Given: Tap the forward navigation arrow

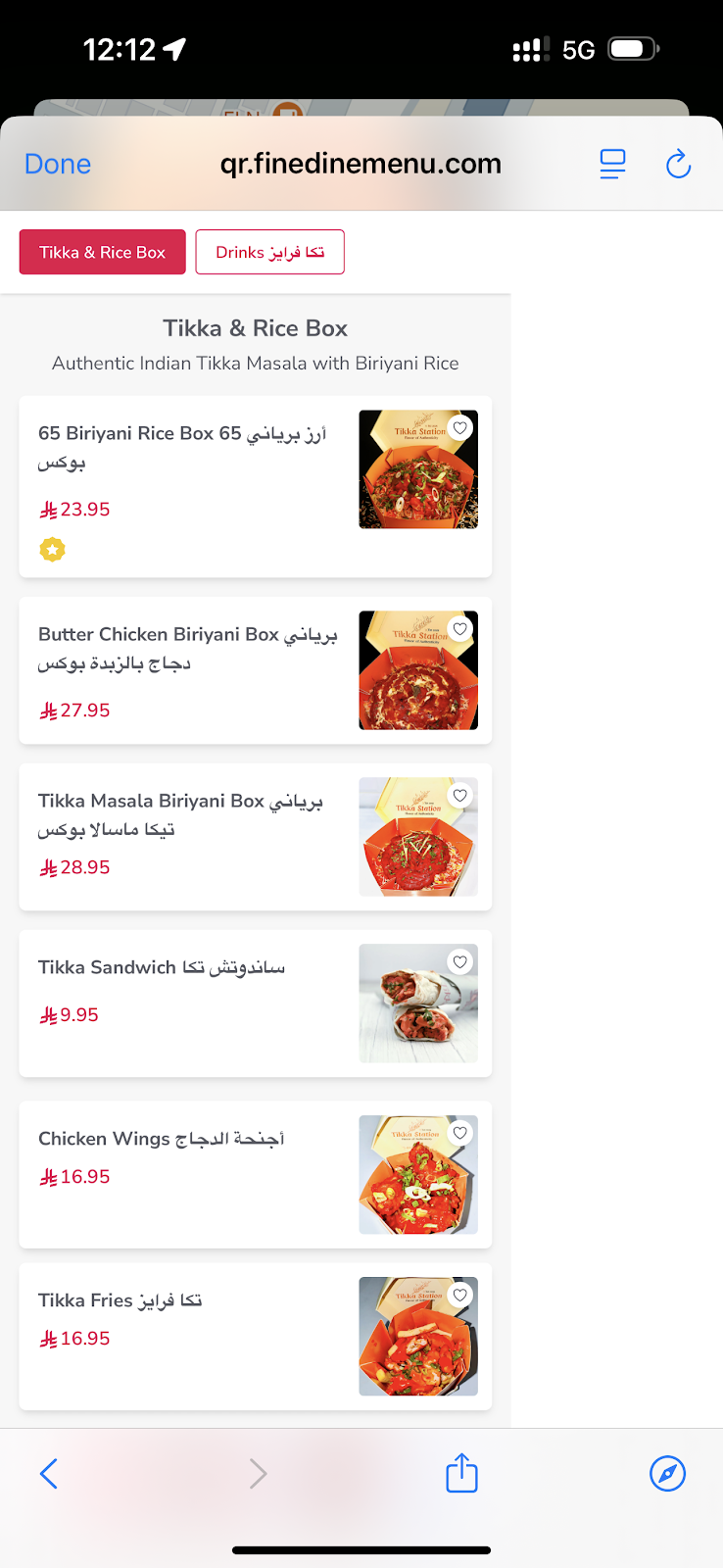Looking at the screenshot, I should [258, 1472].
